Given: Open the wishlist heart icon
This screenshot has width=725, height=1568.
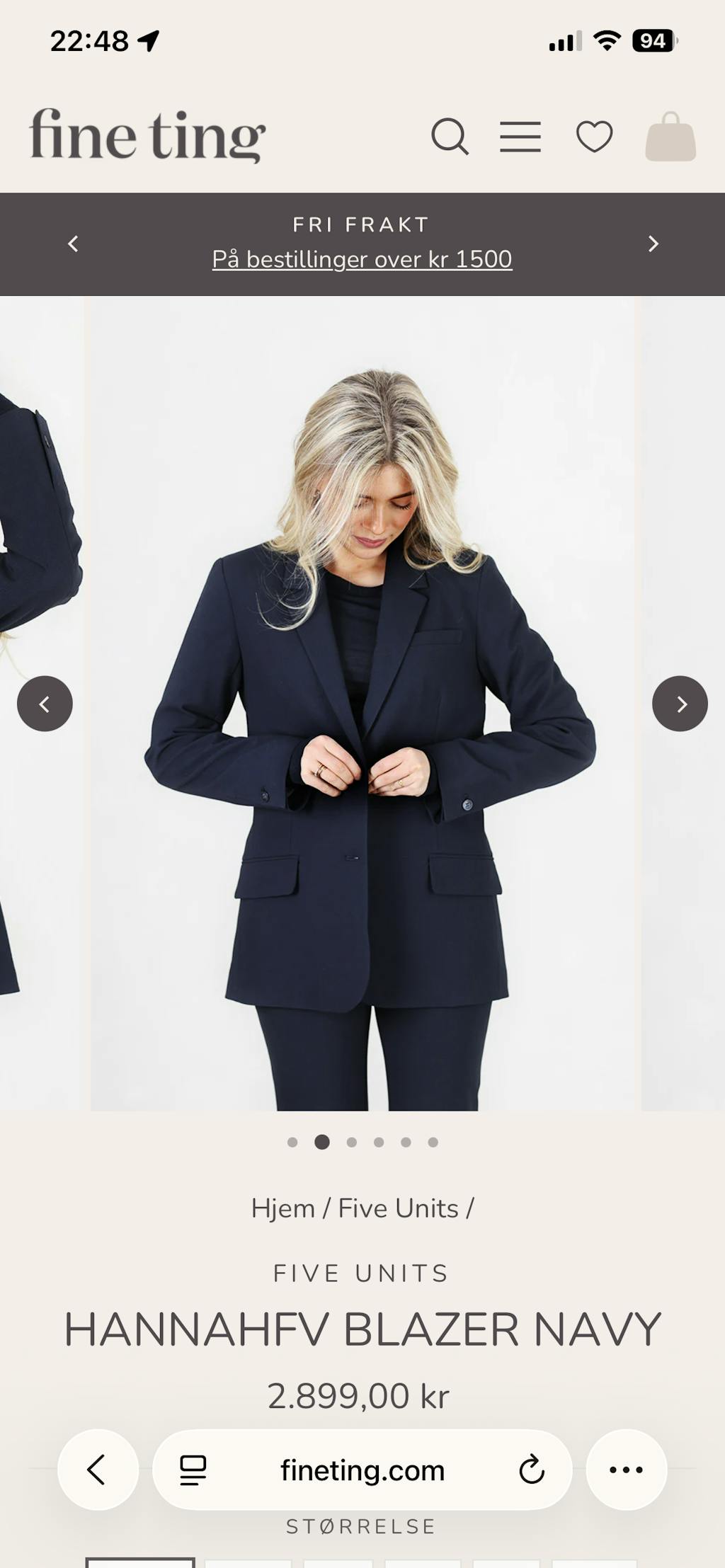Looking at the screenshot, I should (x=594, y=136).
